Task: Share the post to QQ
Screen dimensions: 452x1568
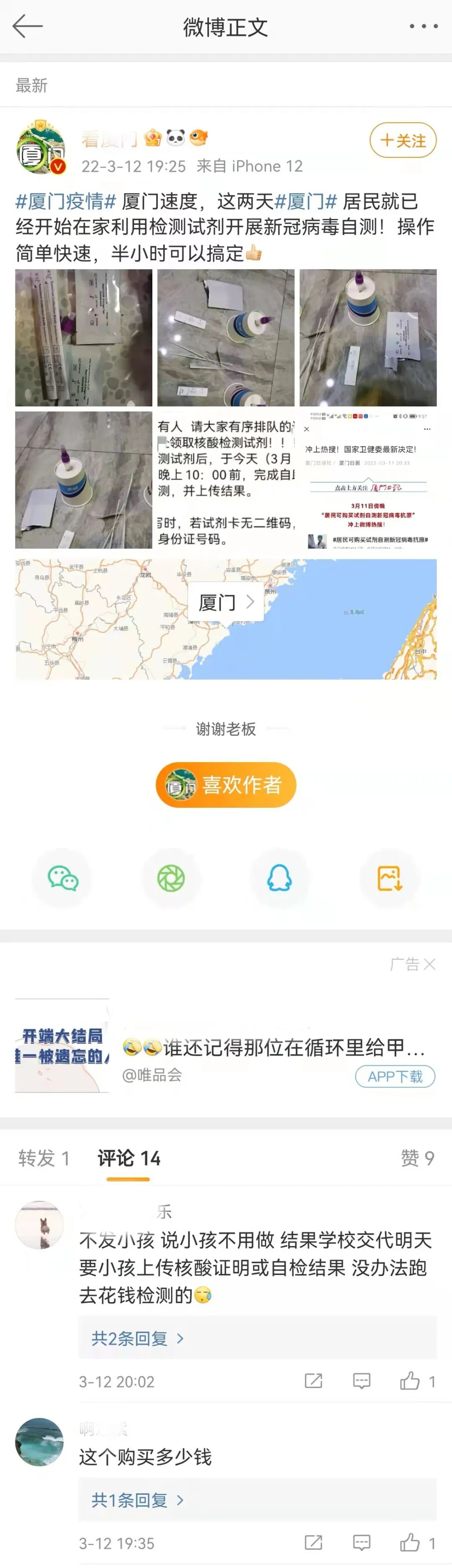Action: point(279,878)
